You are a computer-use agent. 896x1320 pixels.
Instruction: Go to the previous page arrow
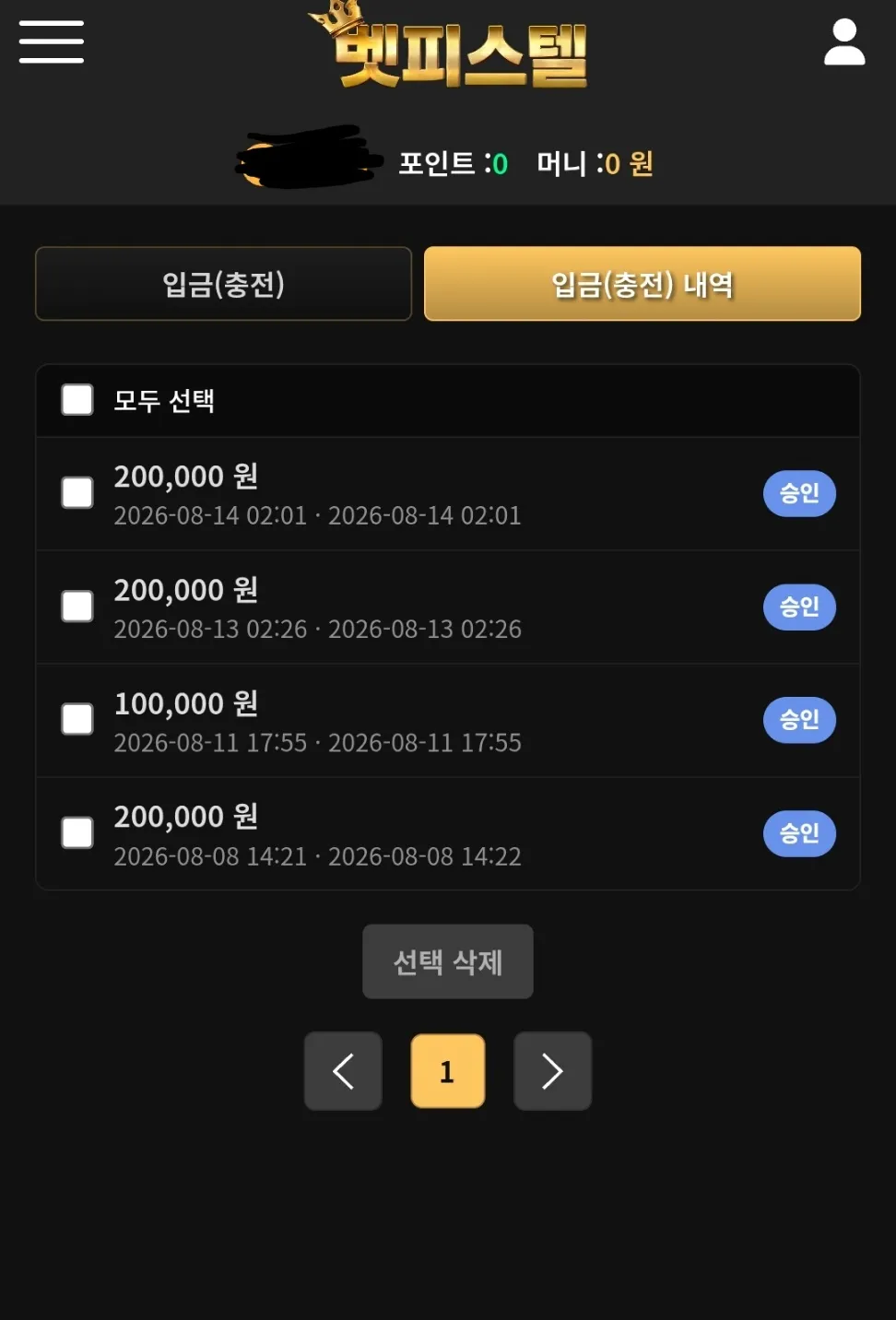pos(343,1071)
